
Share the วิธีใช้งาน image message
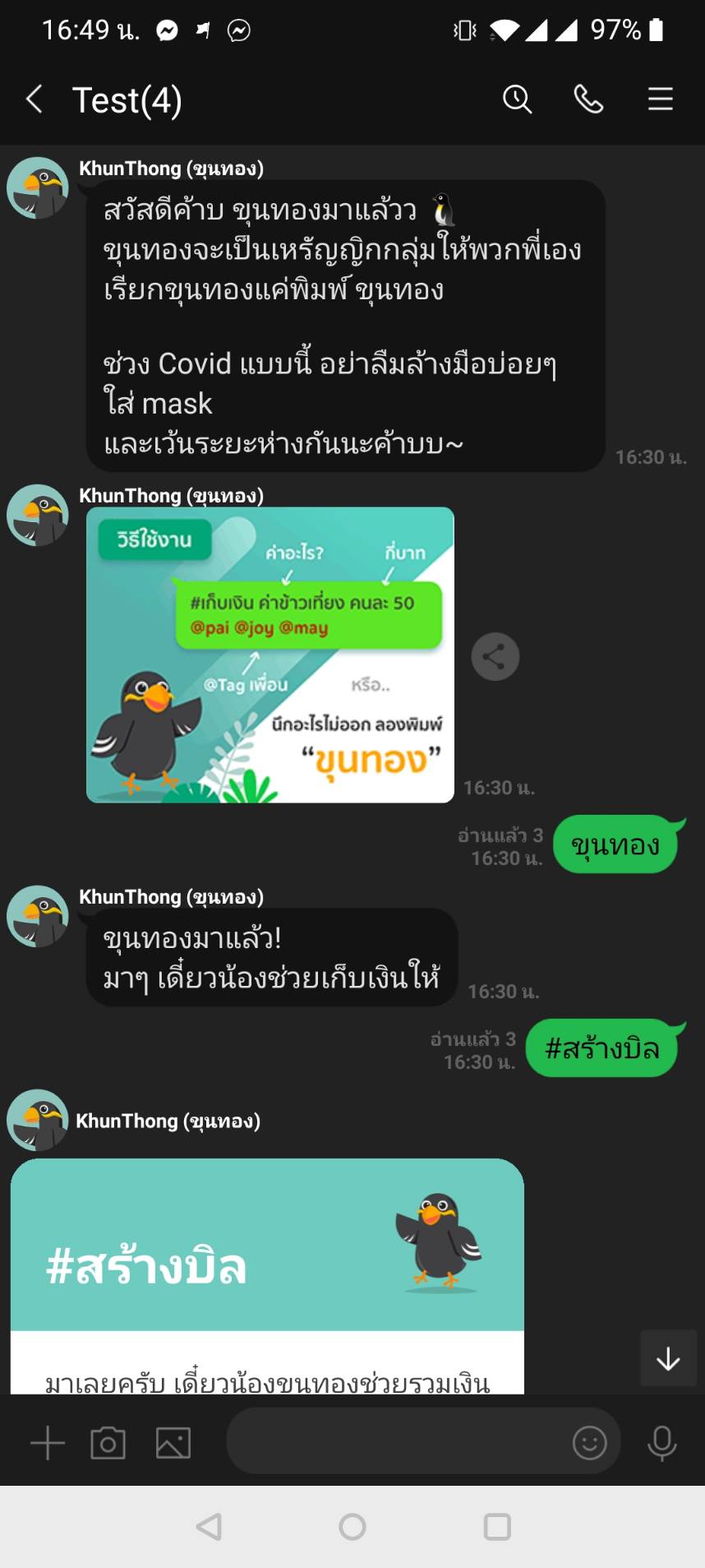495,656
